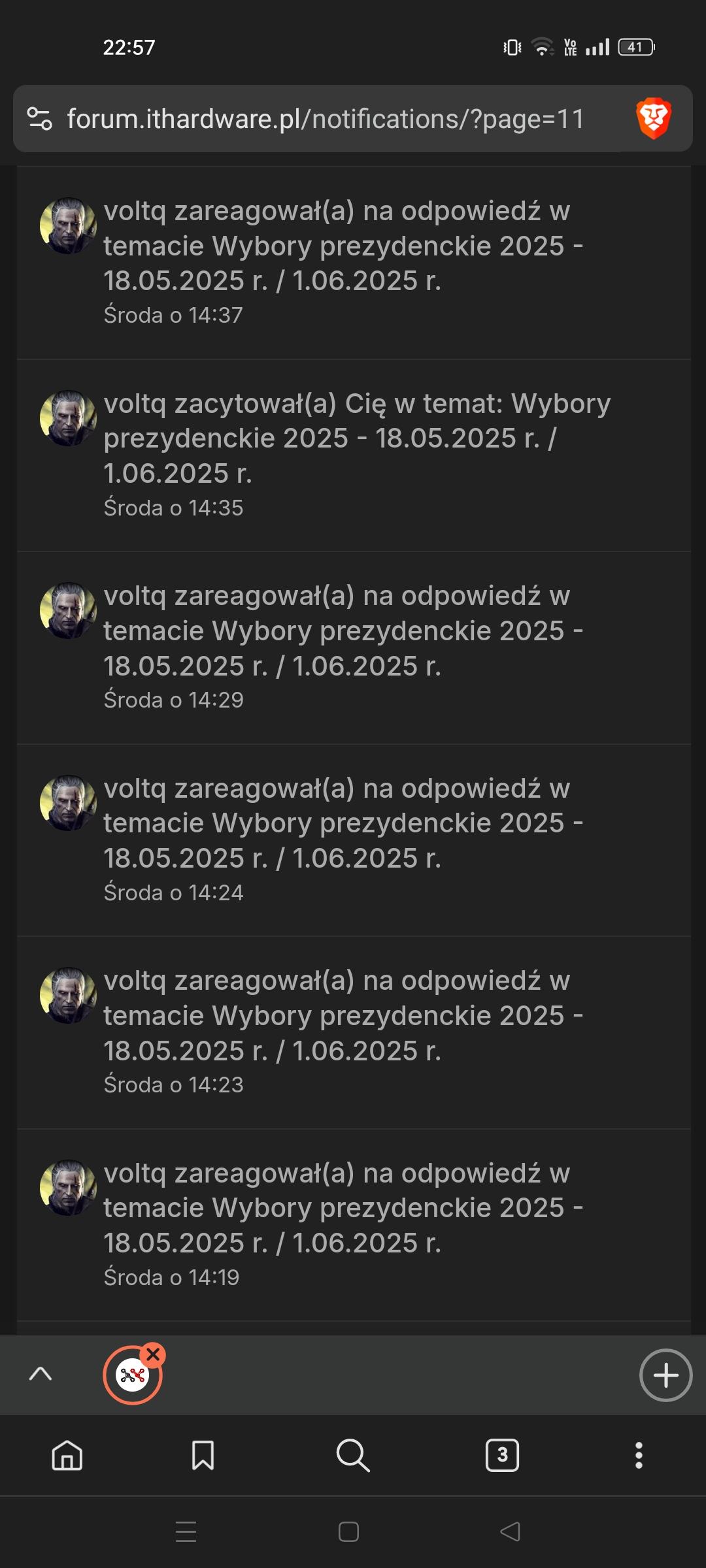Open site settings icon in address bar
706x1568 pixels.
pos(39,119)
